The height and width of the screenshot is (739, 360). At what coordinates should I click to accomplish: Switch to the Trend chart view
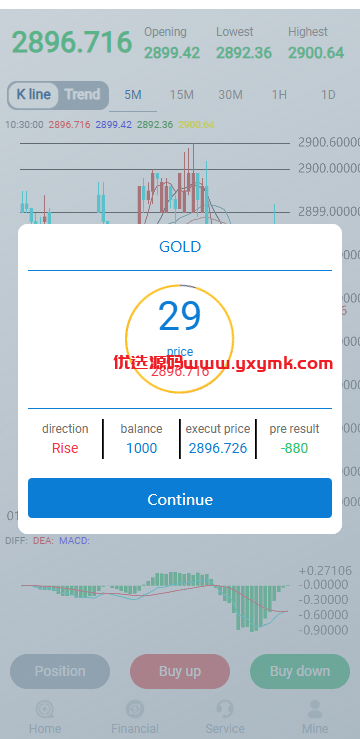click(83, 95)
